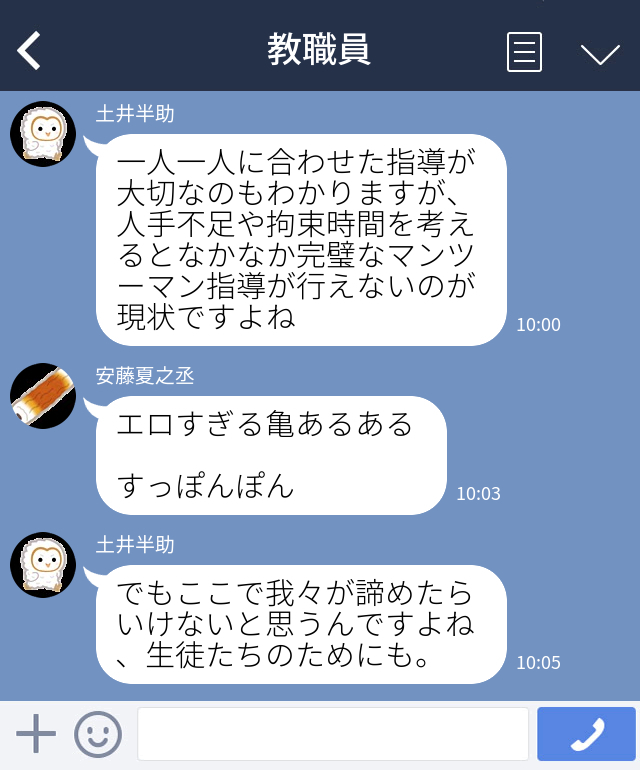This screenshot has height=770, width=640.
Task: Expand the chat menu chevron
Action: click(x=600, y=53)
